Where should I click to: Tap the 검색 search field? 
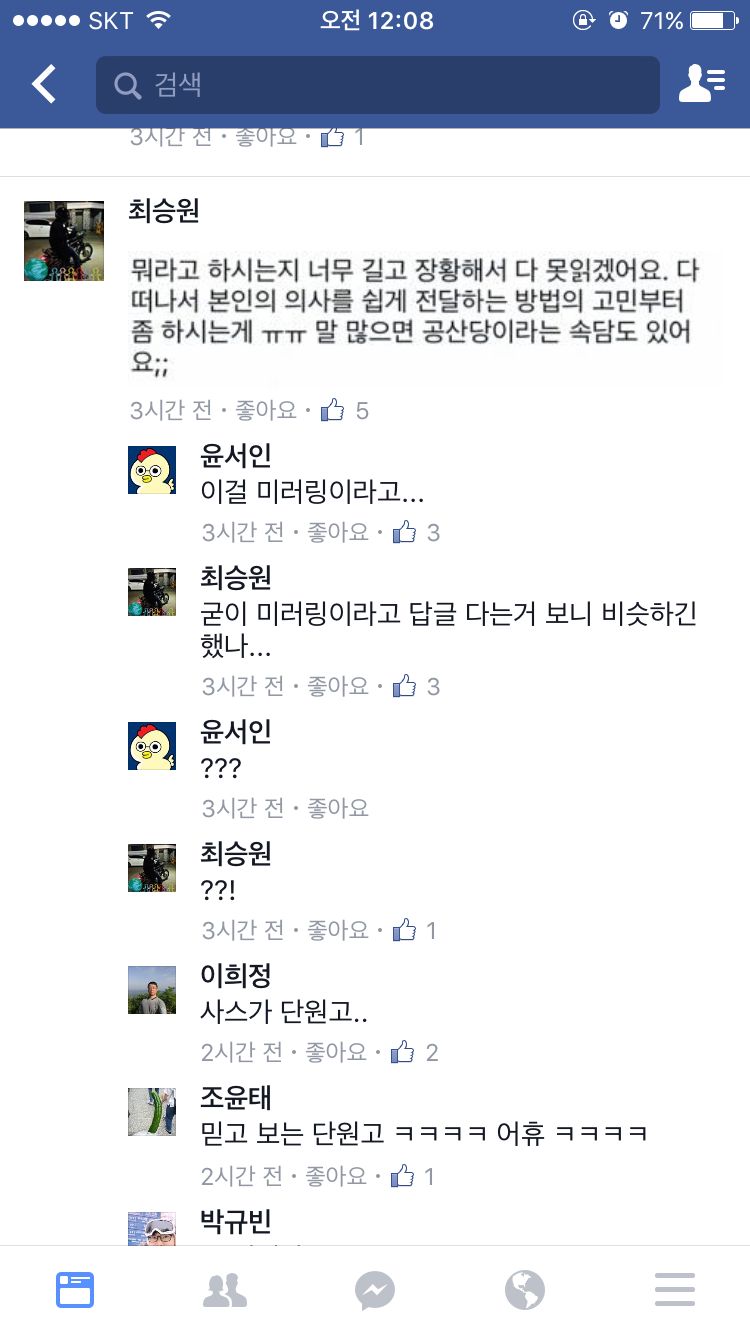point(378,85)
